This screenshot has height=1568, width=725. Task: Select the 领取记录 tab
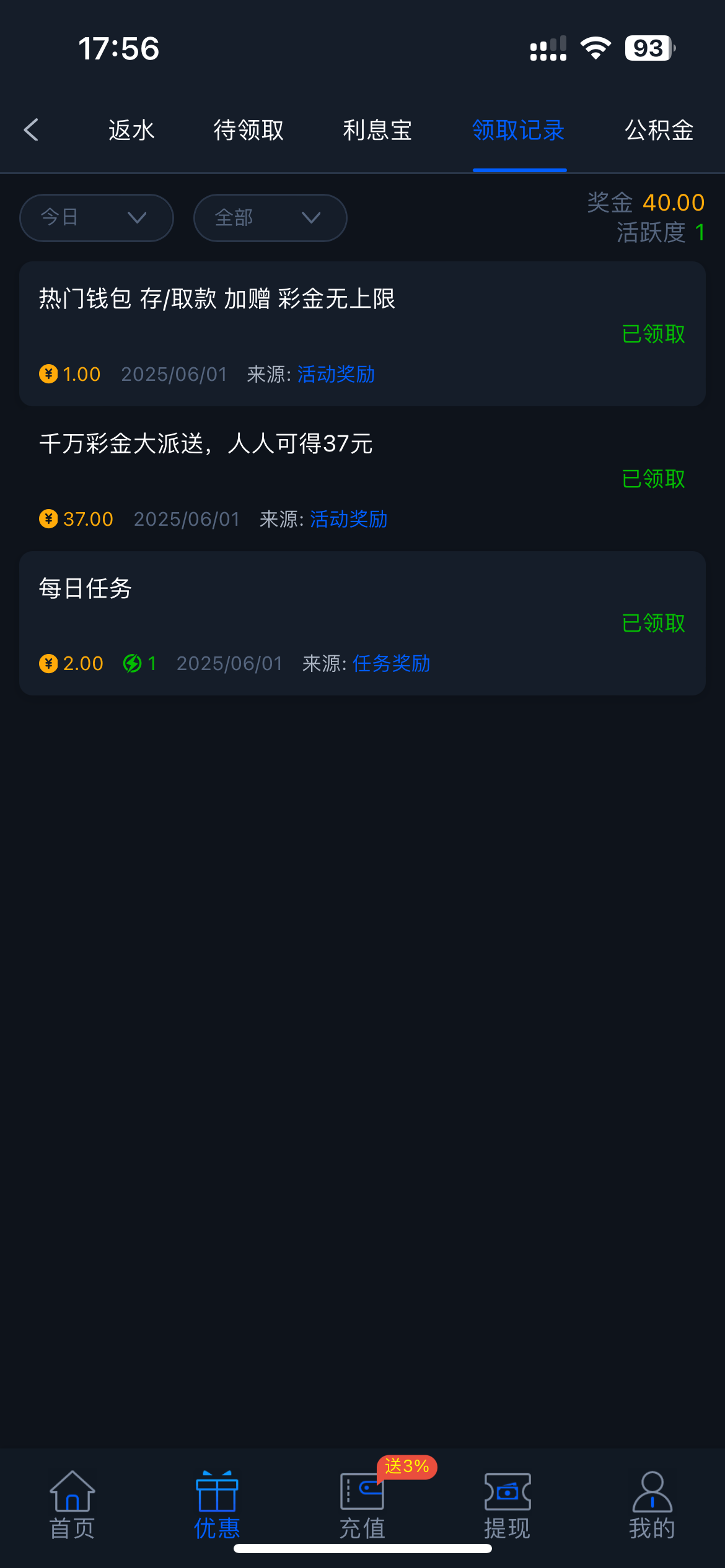click(519, 130)
